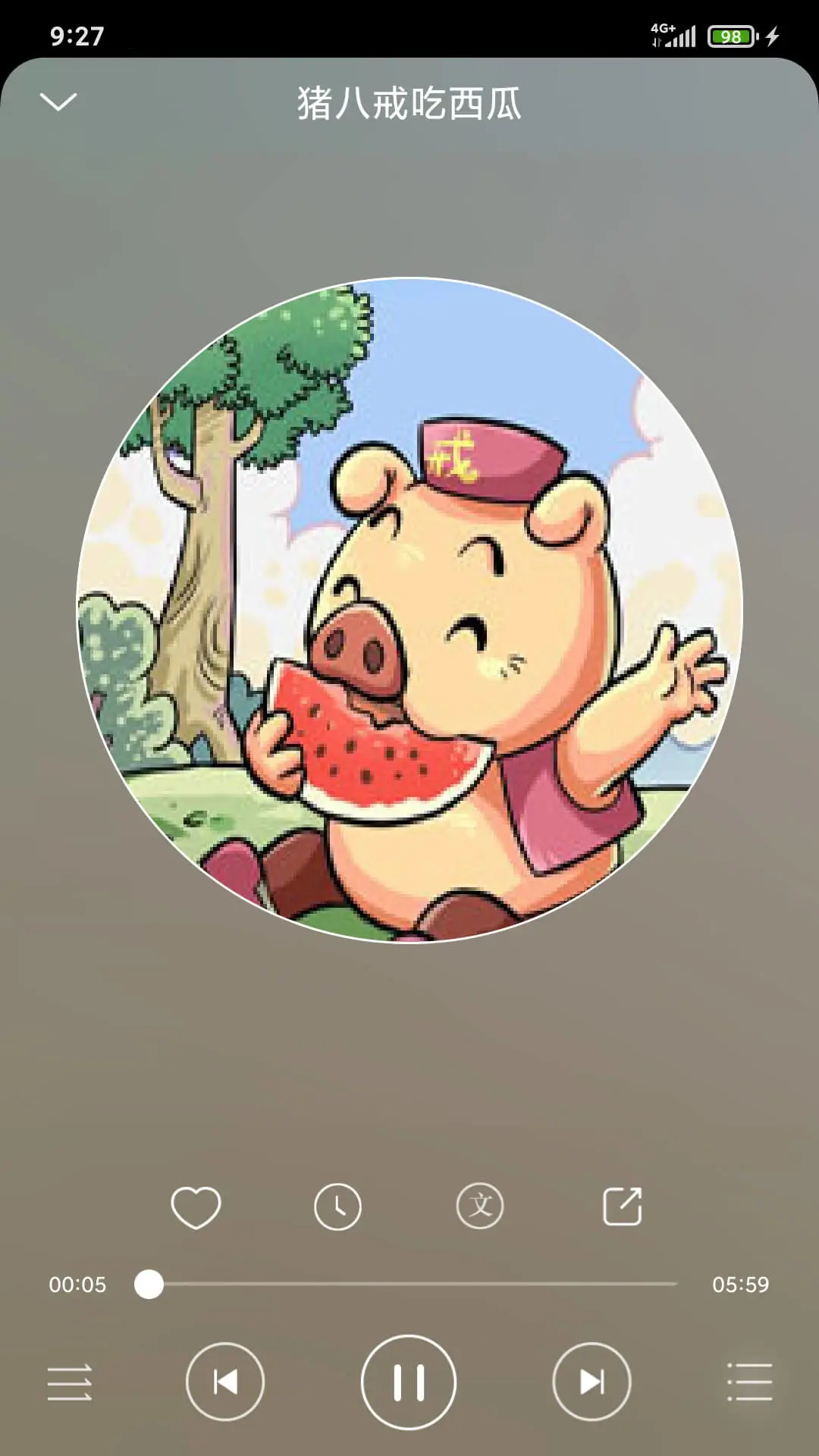Viewport: 819px width, 1456px height.
Task: Like this story with the heart icon
Action: click(x=196, y=1207)
